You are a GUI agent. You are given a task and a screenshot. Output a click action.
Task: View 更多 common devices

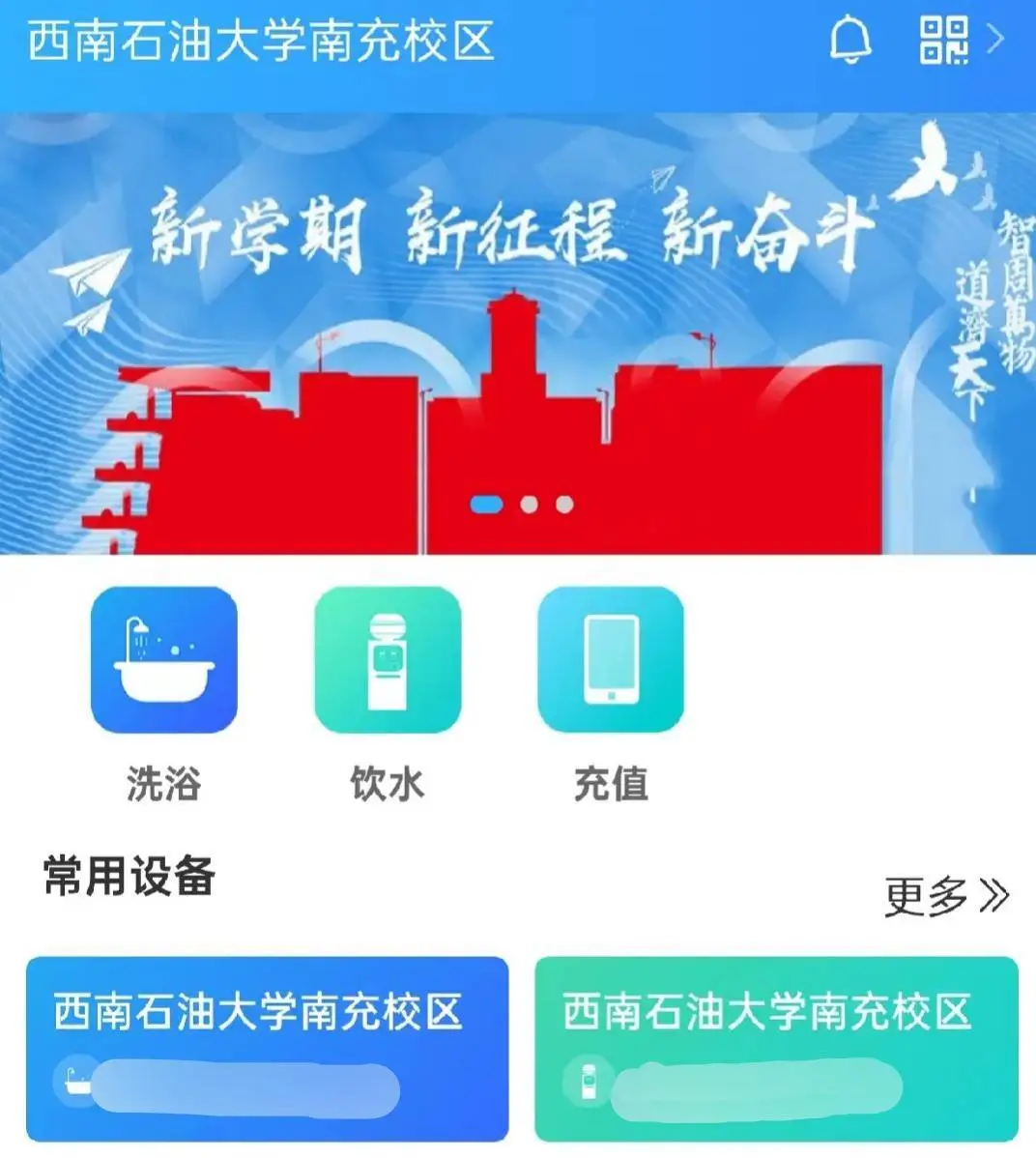click(x=945, y=896)
